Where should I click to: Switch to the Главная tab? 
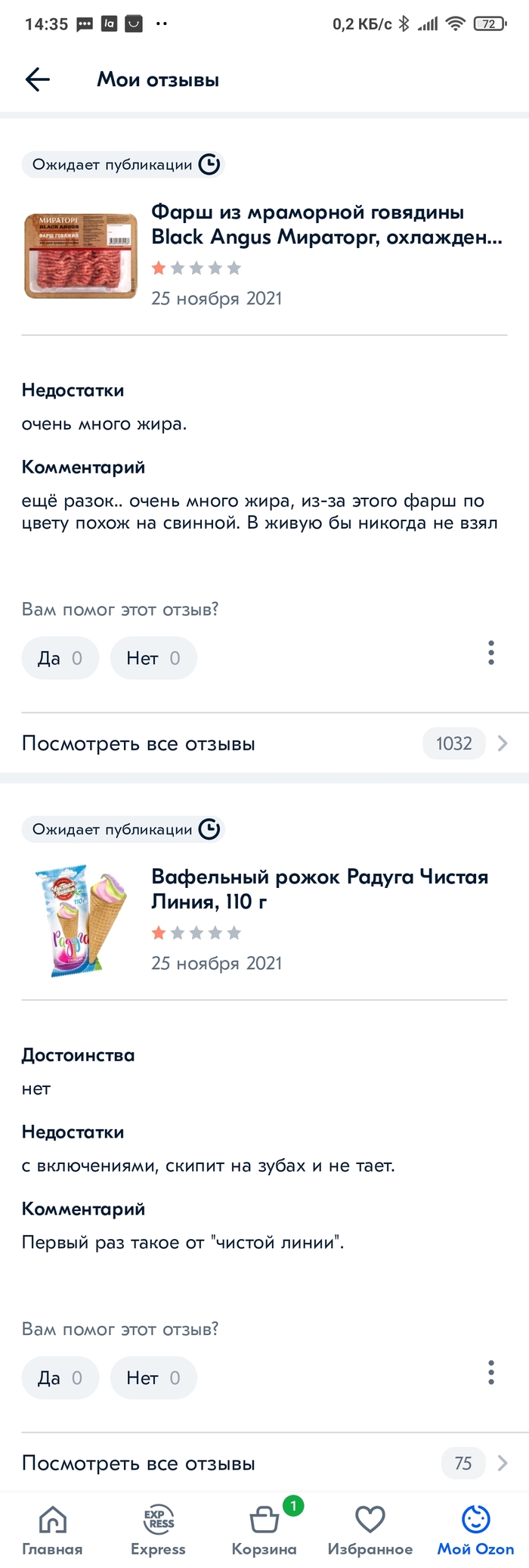(52, 1529)
